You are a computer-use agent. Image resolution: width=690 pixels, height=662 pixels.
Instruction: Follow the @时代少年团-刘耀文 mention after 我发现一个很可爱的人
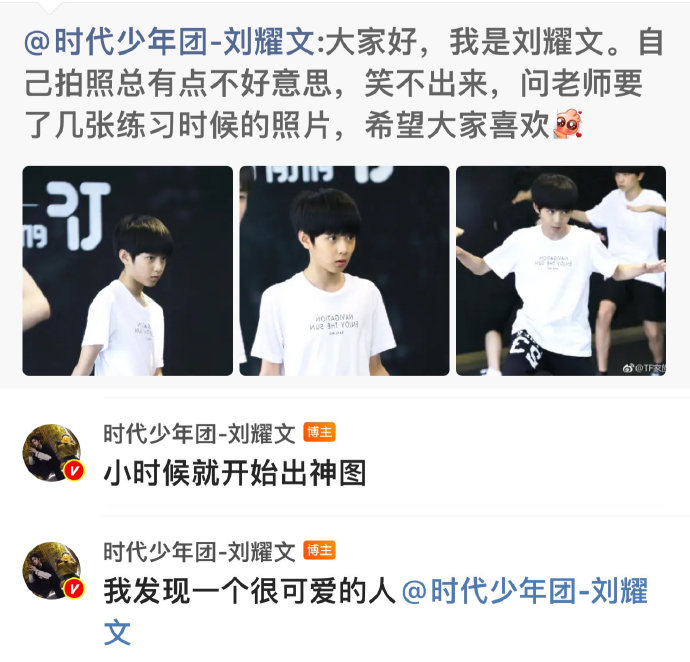point(524,591)
